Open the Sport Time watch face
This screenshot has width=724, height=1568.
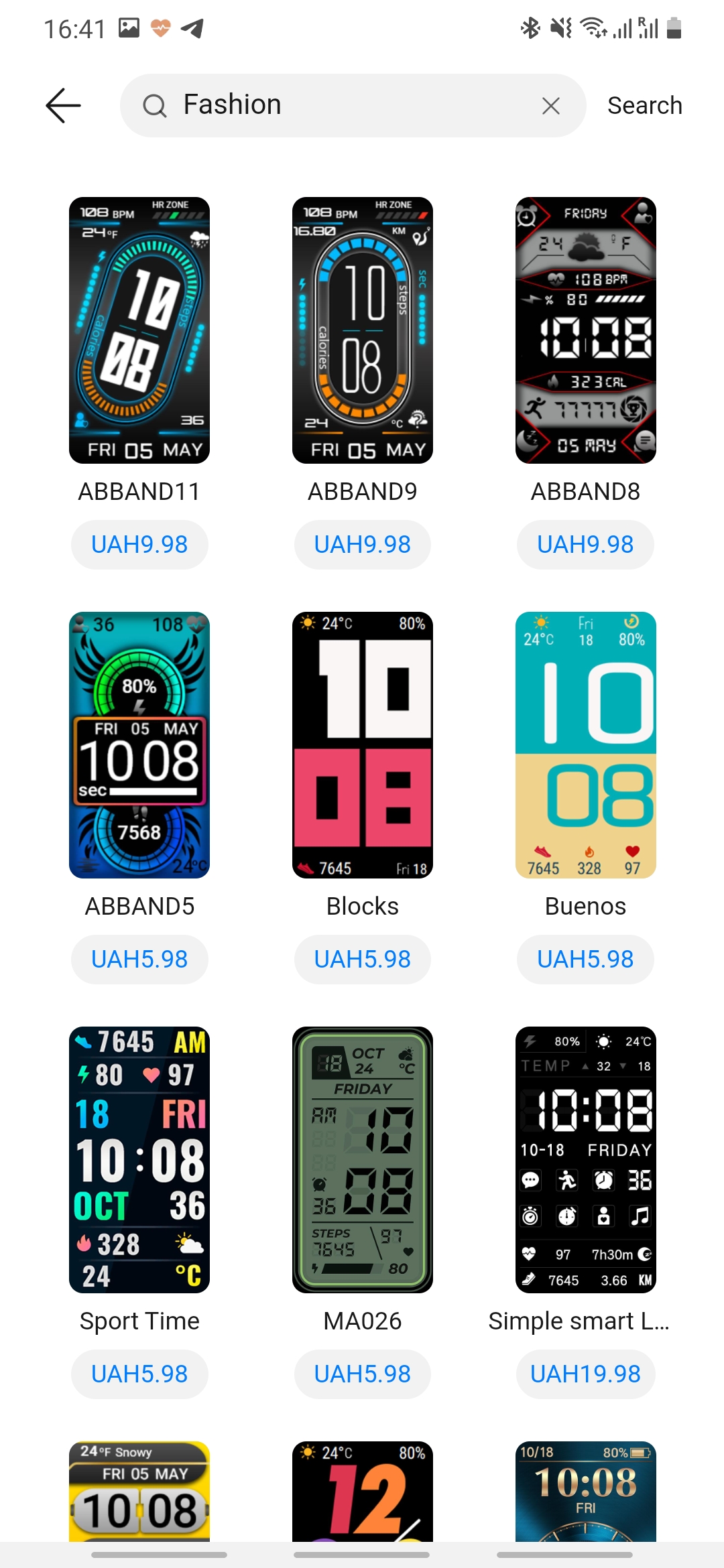139,1160
